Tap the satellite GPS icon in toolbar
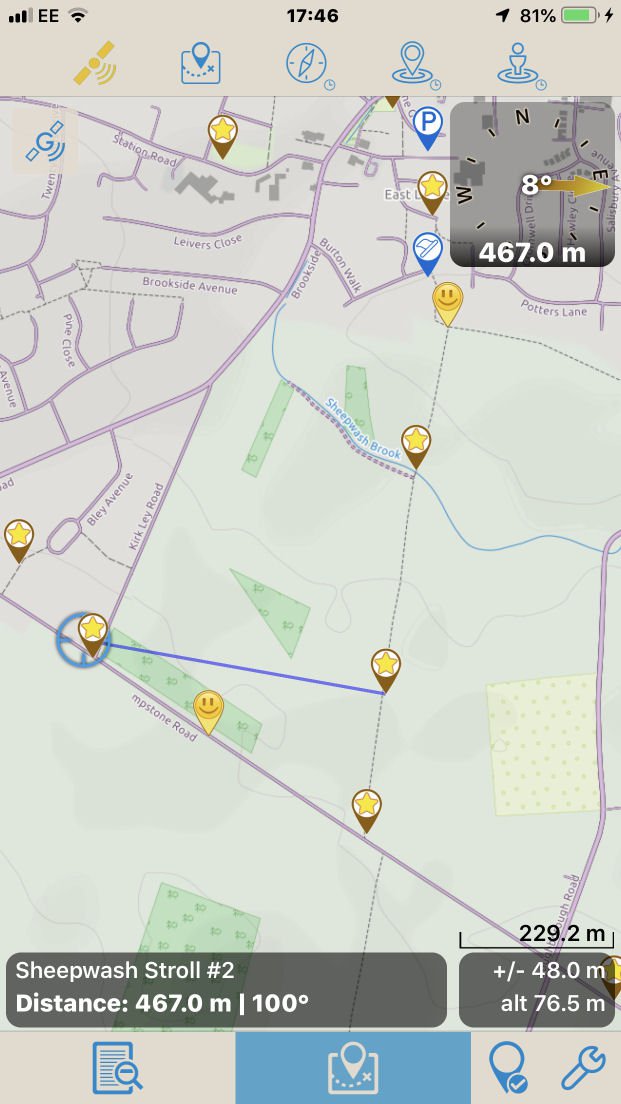The image size is (621, 1104). 95,63
